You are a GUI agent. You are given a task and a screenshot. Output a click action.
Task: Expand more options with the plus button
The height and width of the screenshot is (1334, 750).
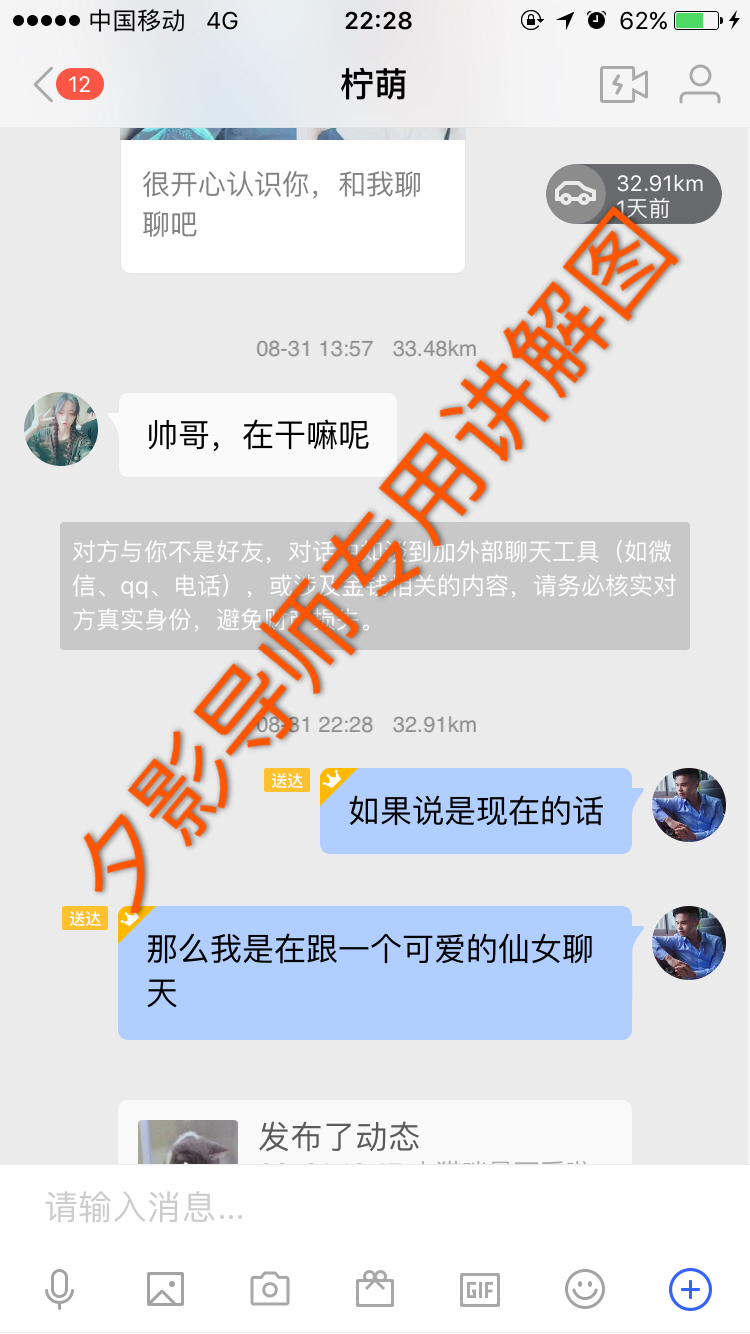coord(690,1290)
